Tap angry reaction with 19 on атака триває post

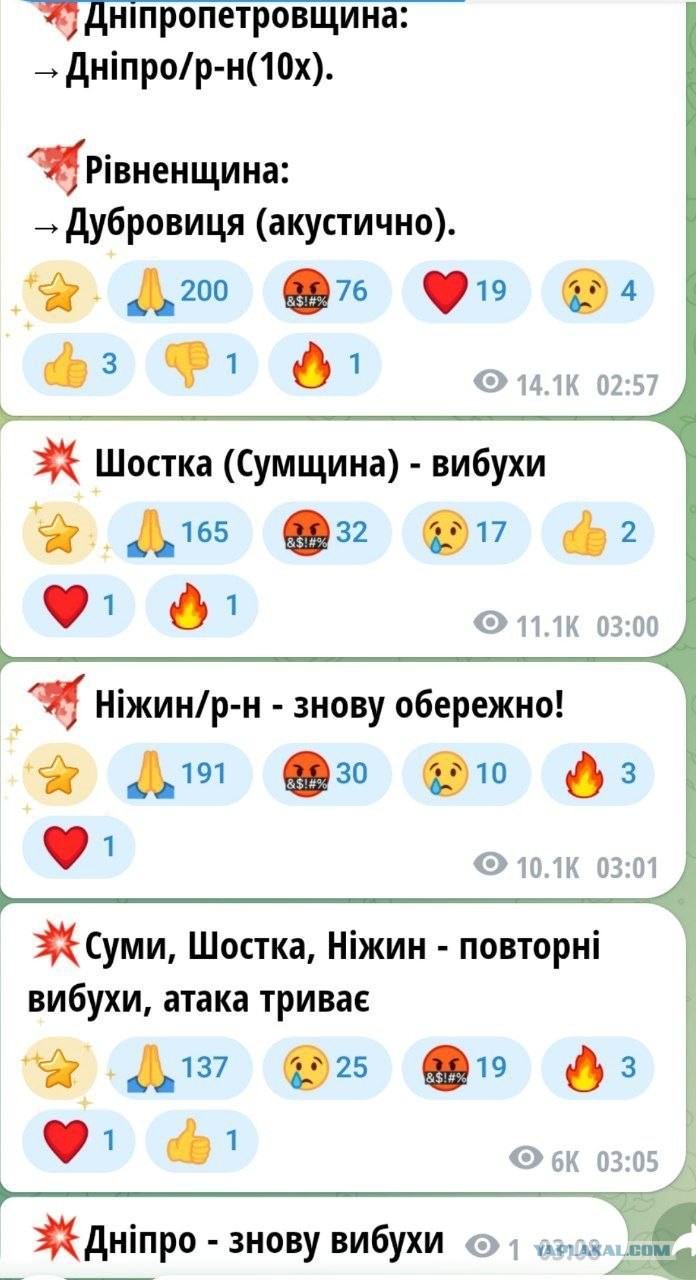(x=459, y=1068)
